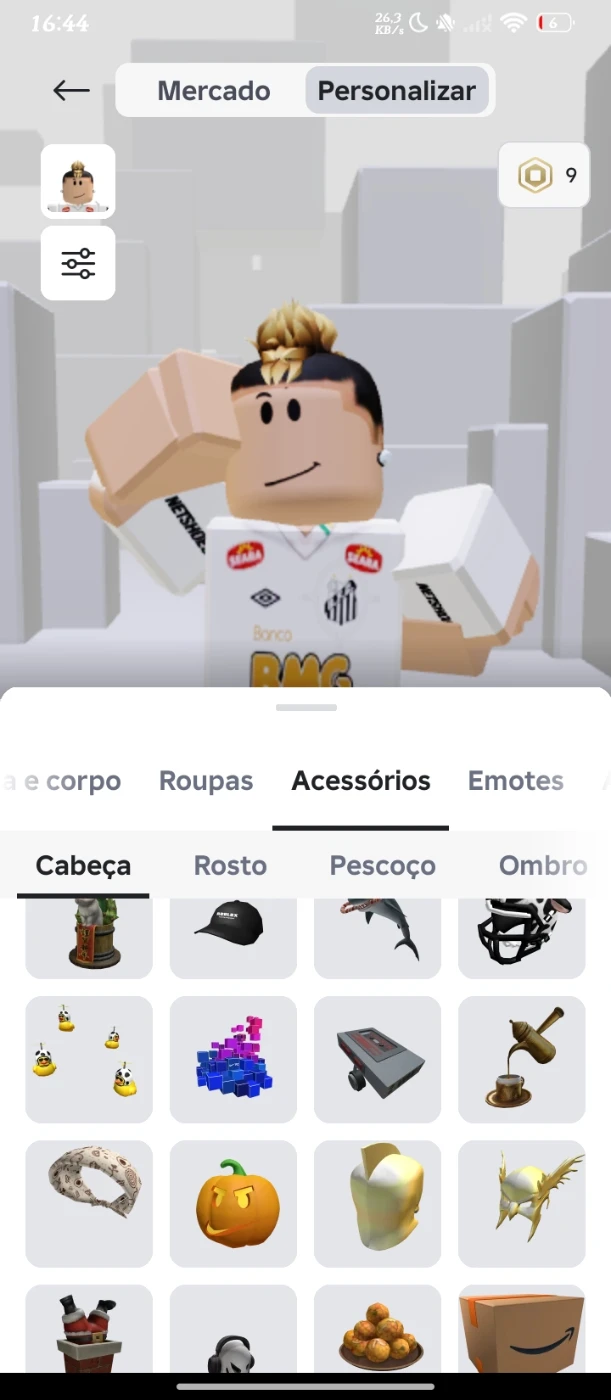This screenshot has height=1400, width=611.
Task: Select the gold winged helmet
Action: [521, 1203]
